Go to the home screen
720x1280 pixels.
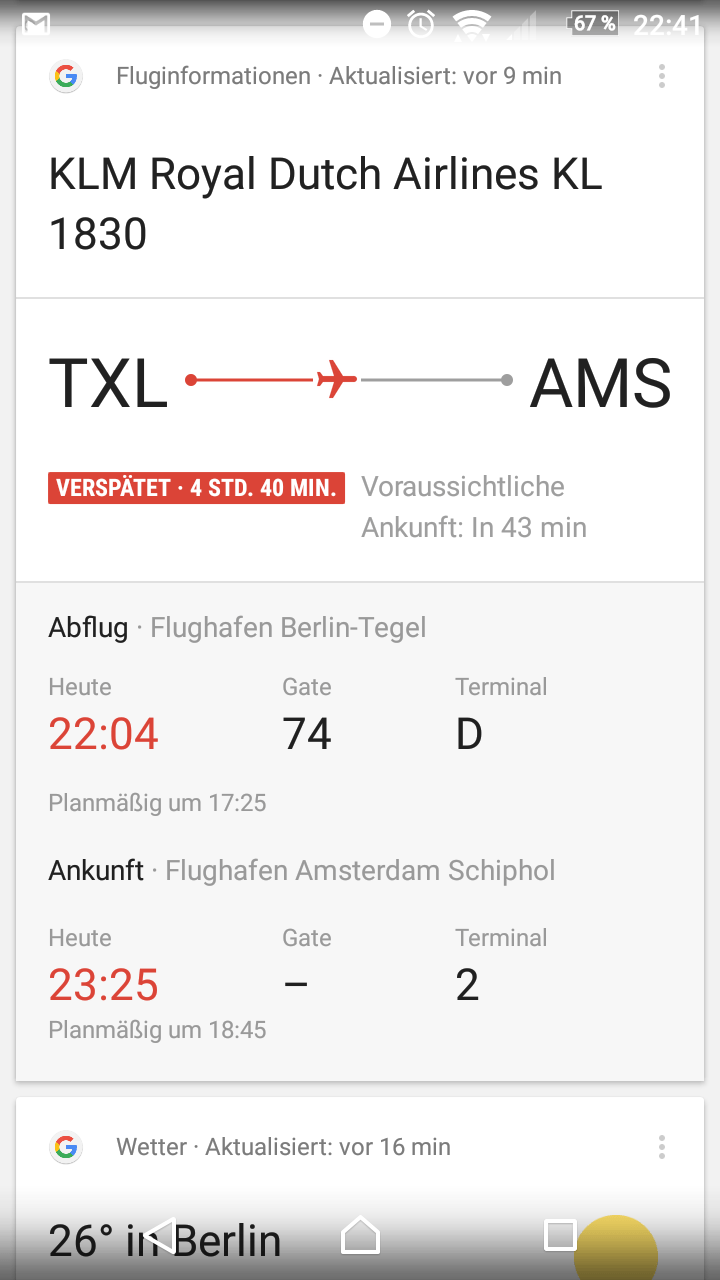click(360, 1236)
